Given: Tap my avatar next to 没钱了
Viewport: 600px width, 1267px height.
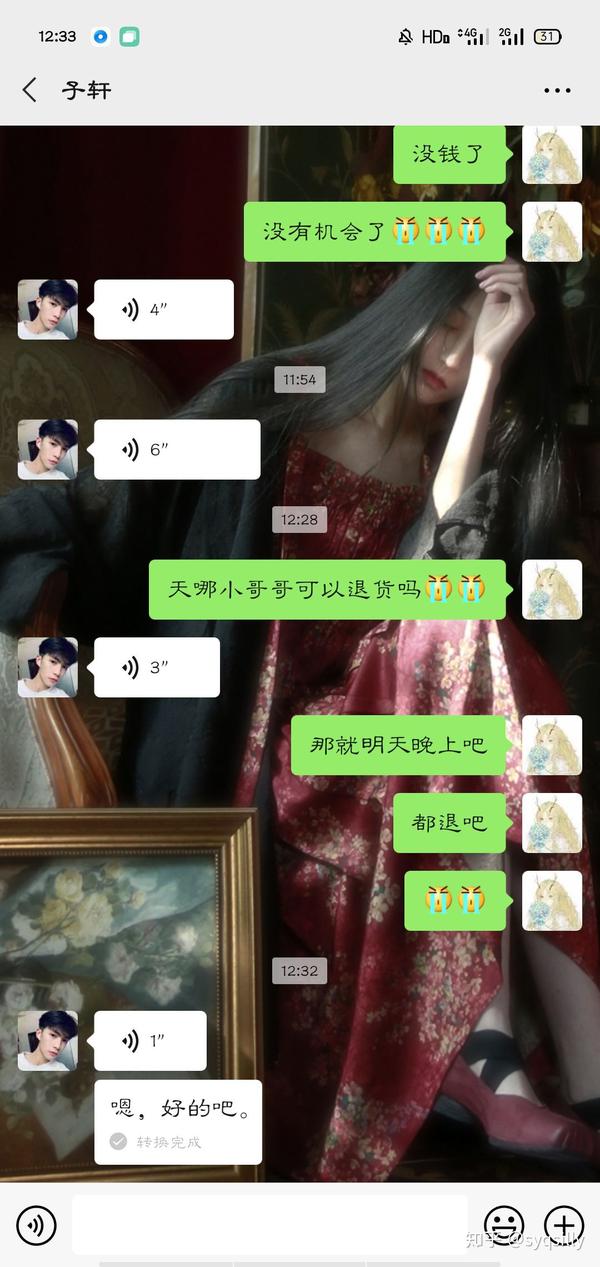Looking at the screenshot, I should pos(552,154).
